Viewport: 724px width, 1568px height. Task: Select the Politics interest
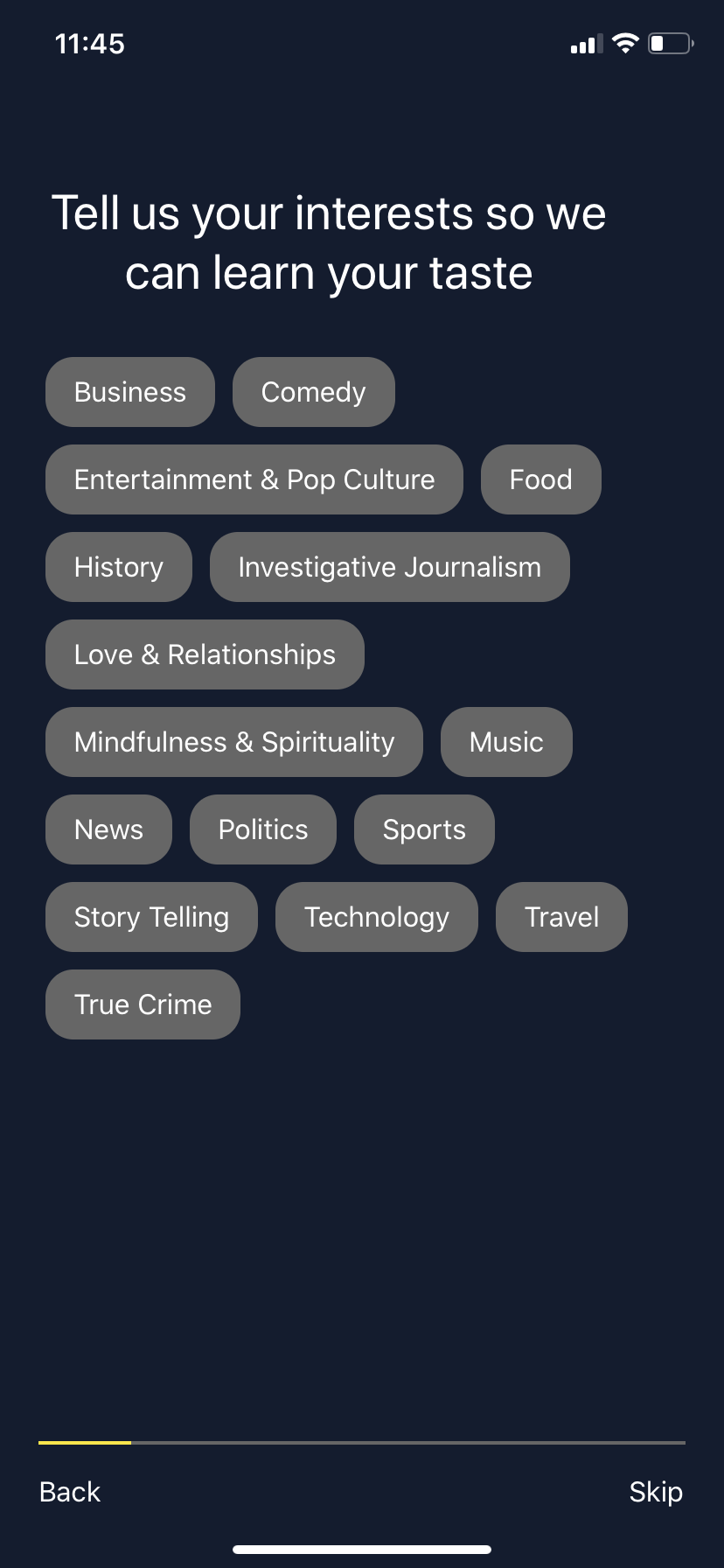(262, 829)
